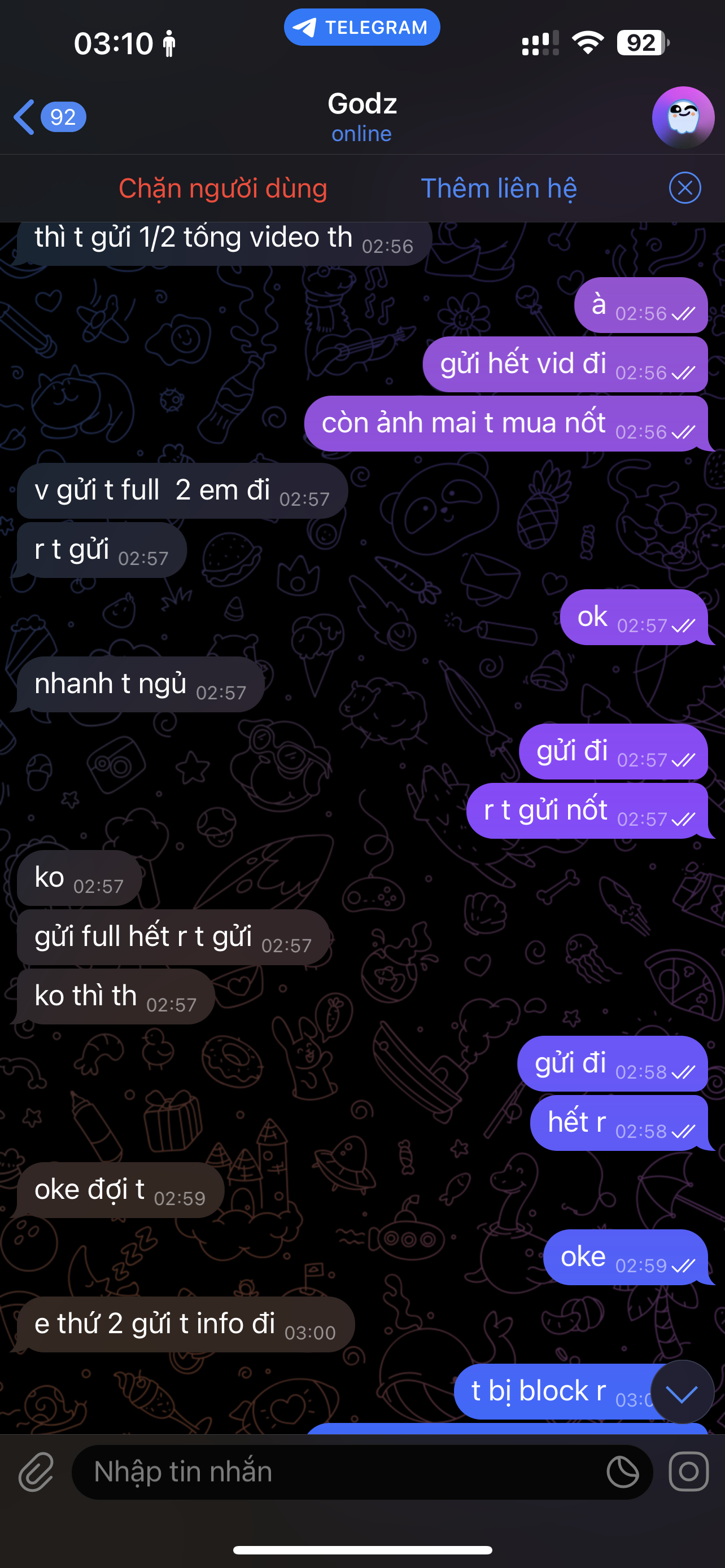The width and height of the screenshot is (725, 1568).
Task: Open the sticker panel
Action: point(622,1472)
